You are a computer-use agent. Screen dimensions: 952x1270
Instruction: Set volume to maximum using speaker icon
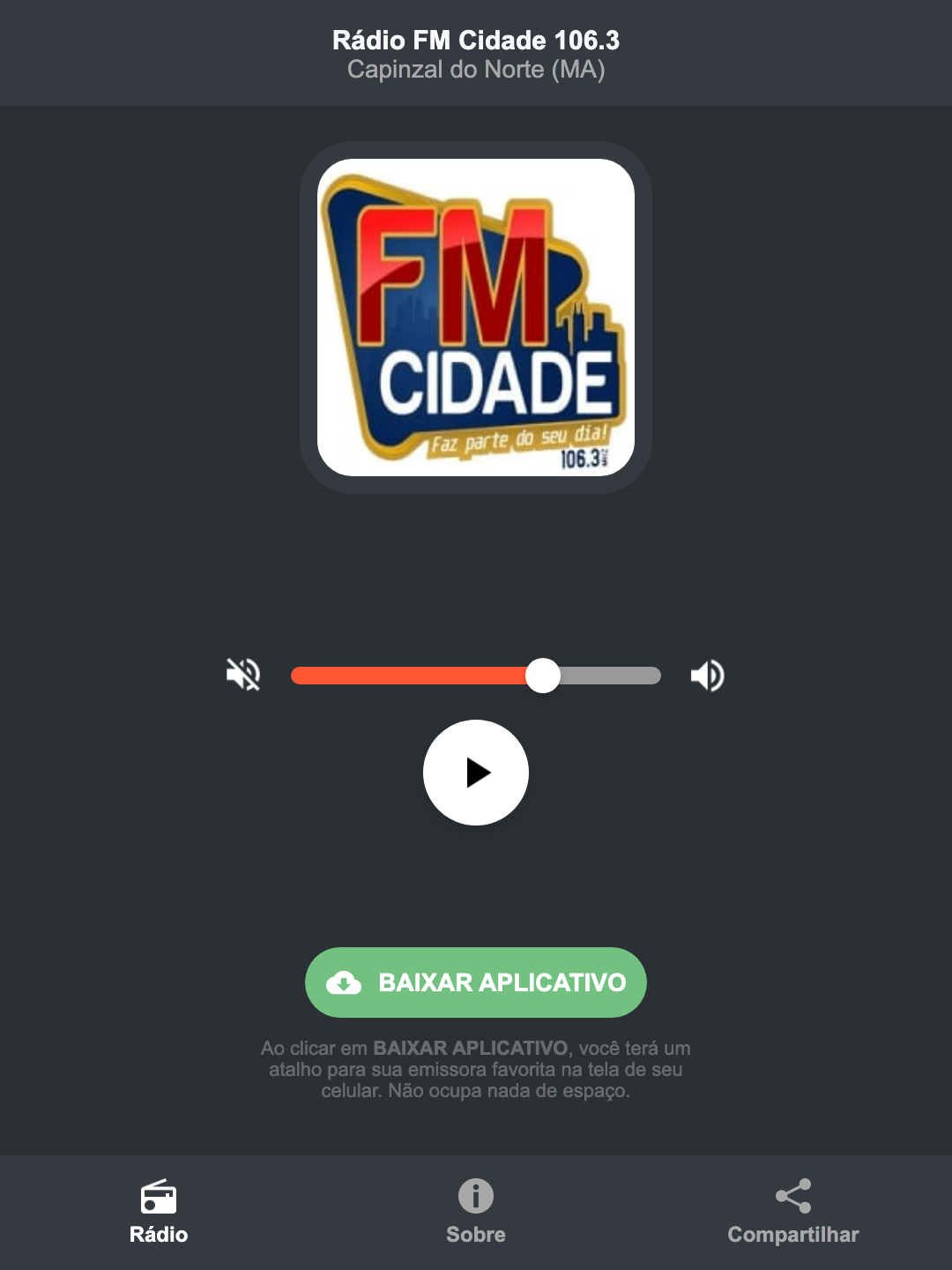pos(707,675)
